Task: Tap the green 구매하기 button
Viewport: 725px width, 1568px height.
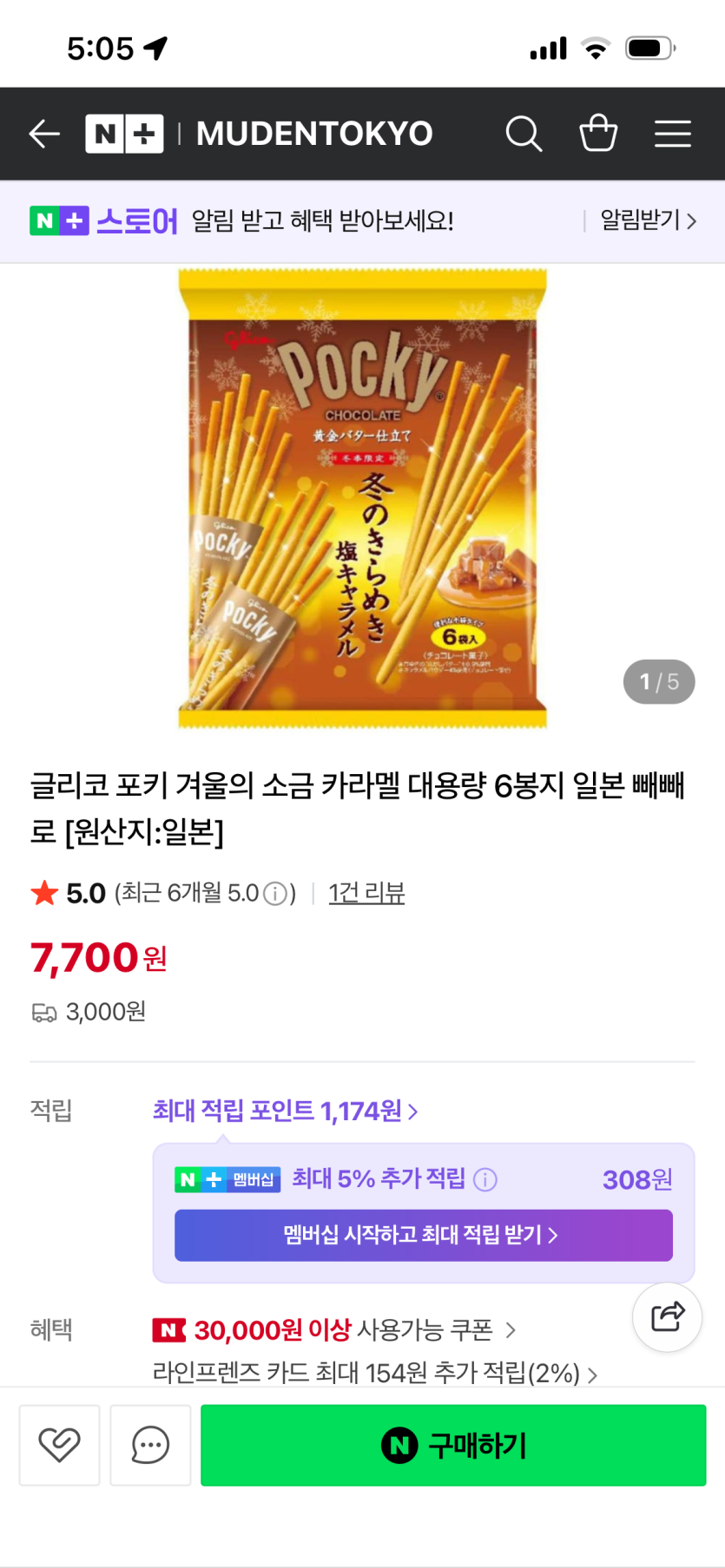Action: pos(452,1445)
